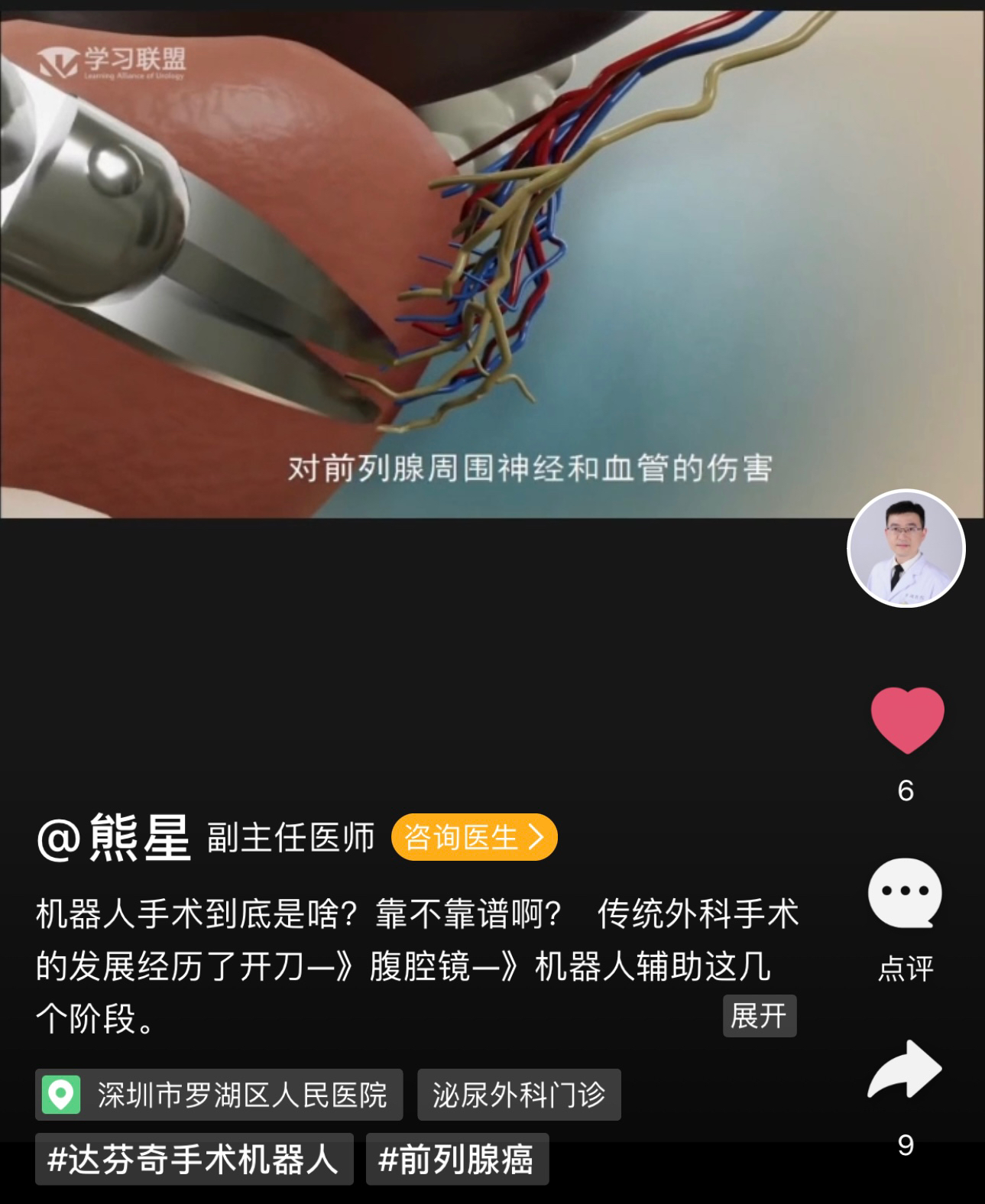The height and width of the screenshot is (1204, 985).
Task: Share this video with the arrow icon
Action: coord(905,1069)
